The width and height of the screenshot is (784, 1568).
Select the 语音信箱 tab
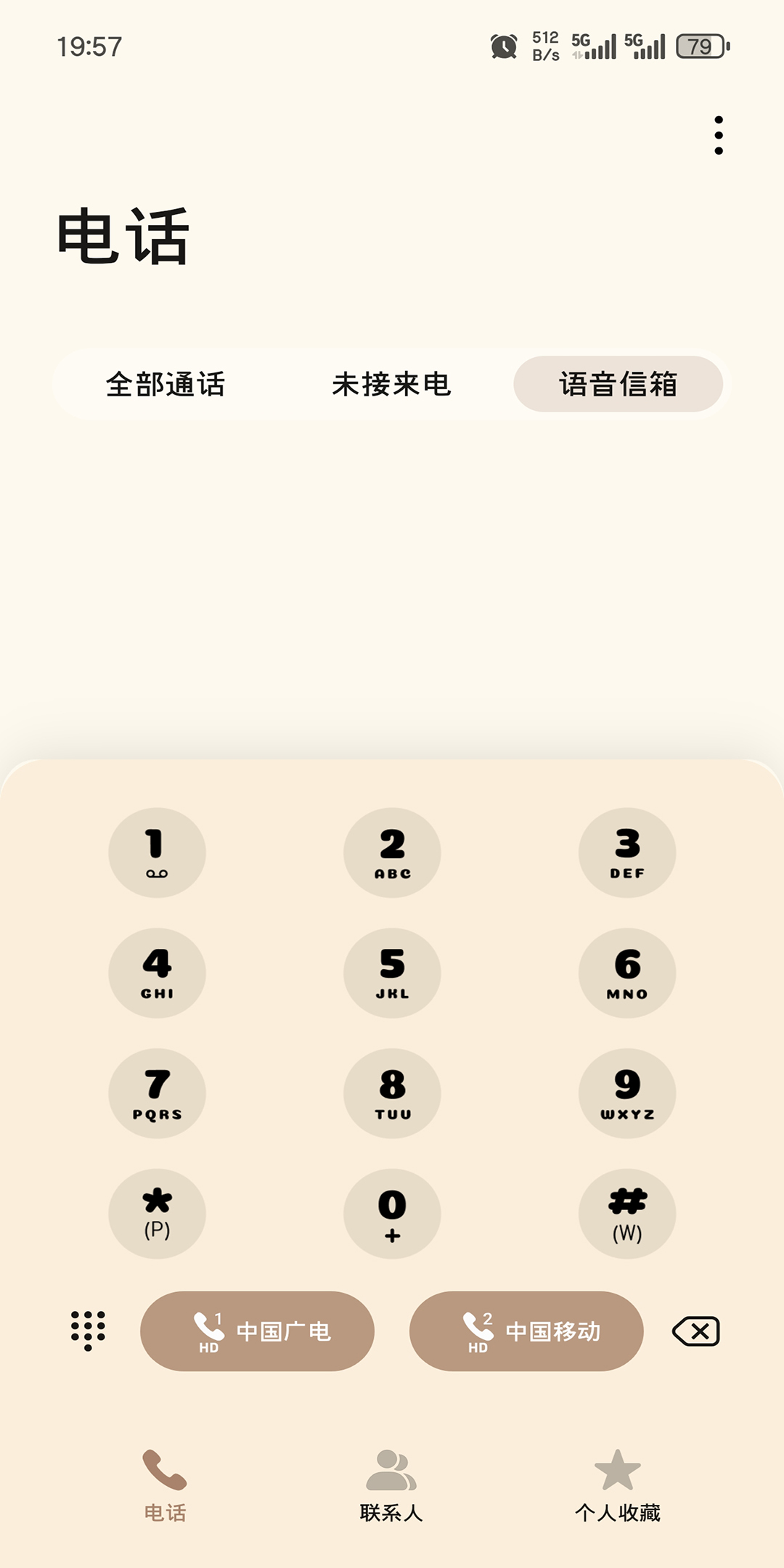[618, 384]
